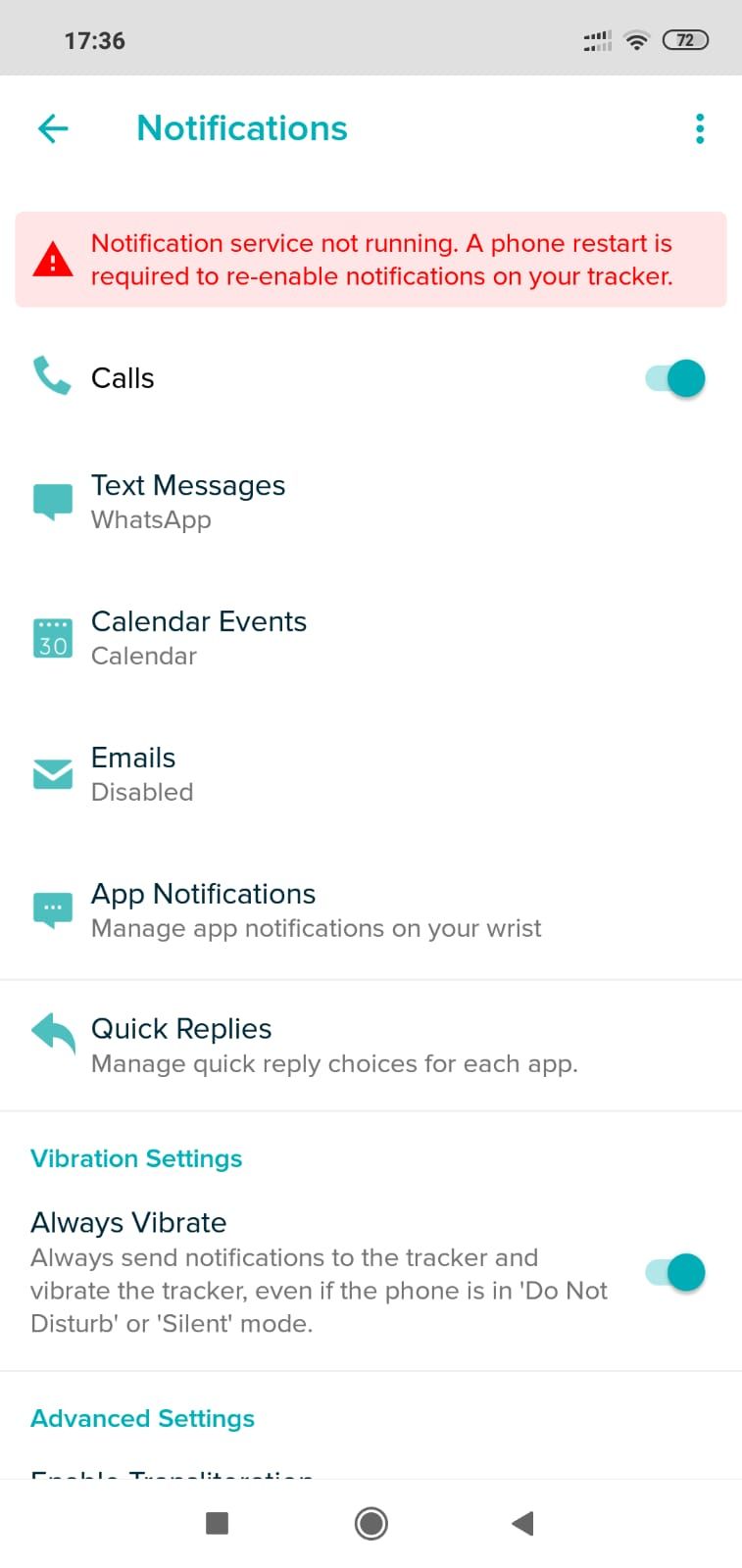Open Text Messages settings
The height and width of the screenshot is (1568, 742).
click(x=188, y=501)
